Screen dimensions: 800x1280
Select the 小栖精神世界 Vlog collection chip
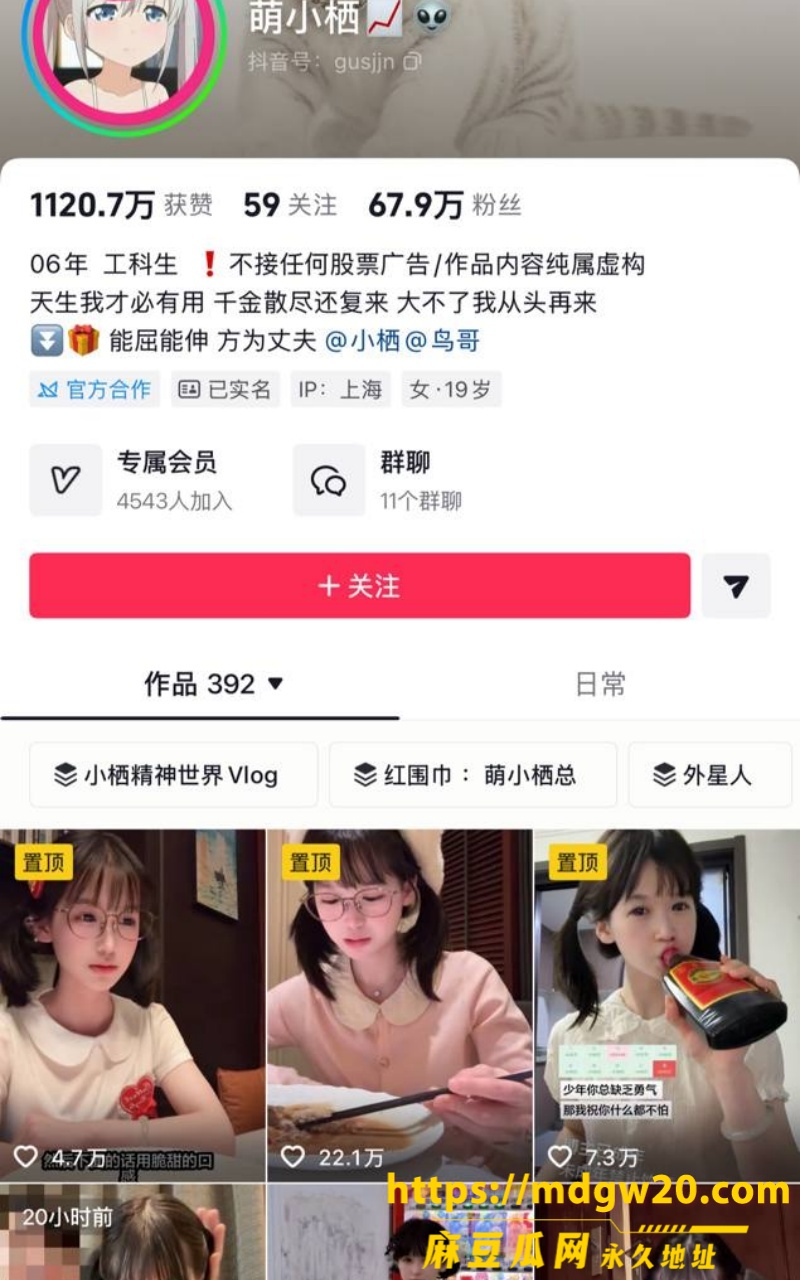tap(174, 775)
